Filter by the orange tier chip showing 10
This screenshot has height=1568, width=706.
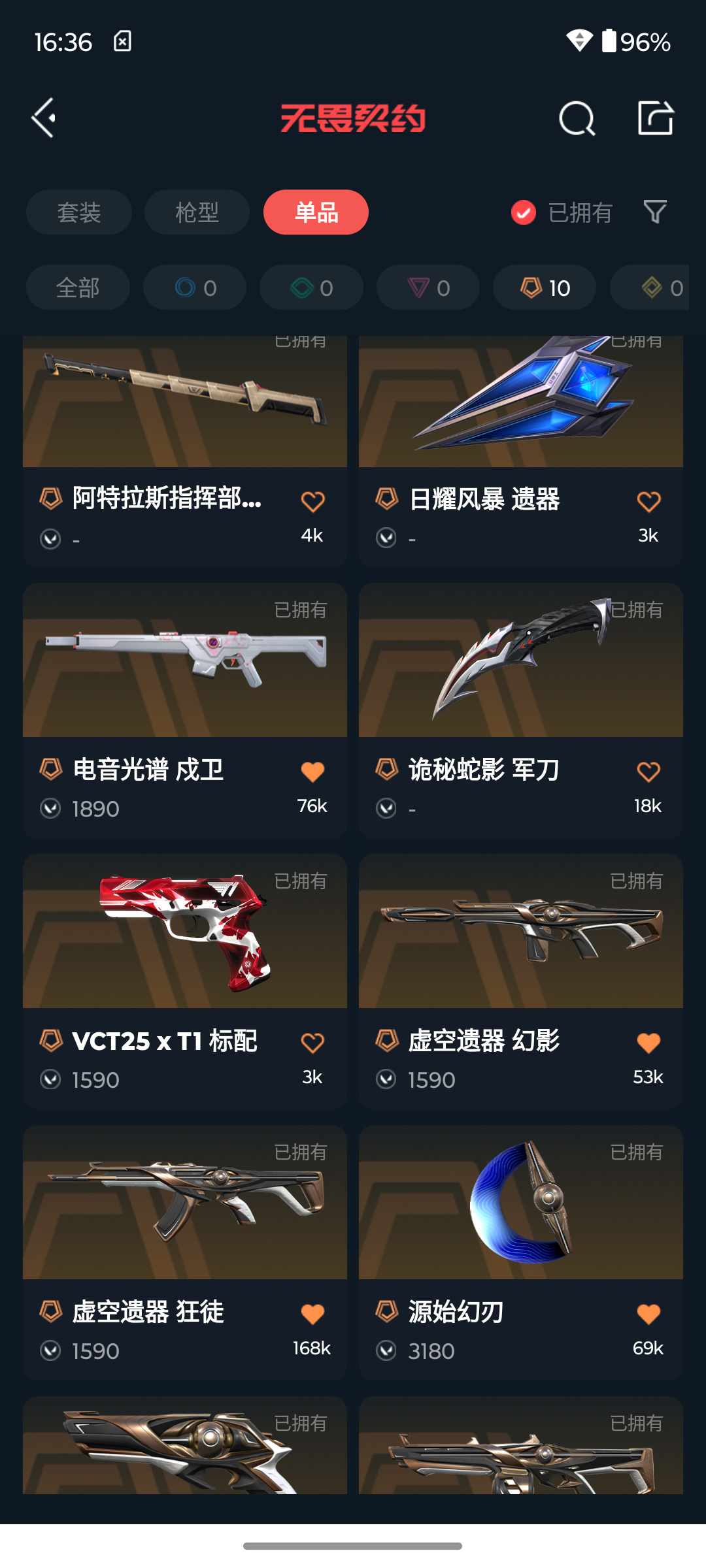[545, 287]
